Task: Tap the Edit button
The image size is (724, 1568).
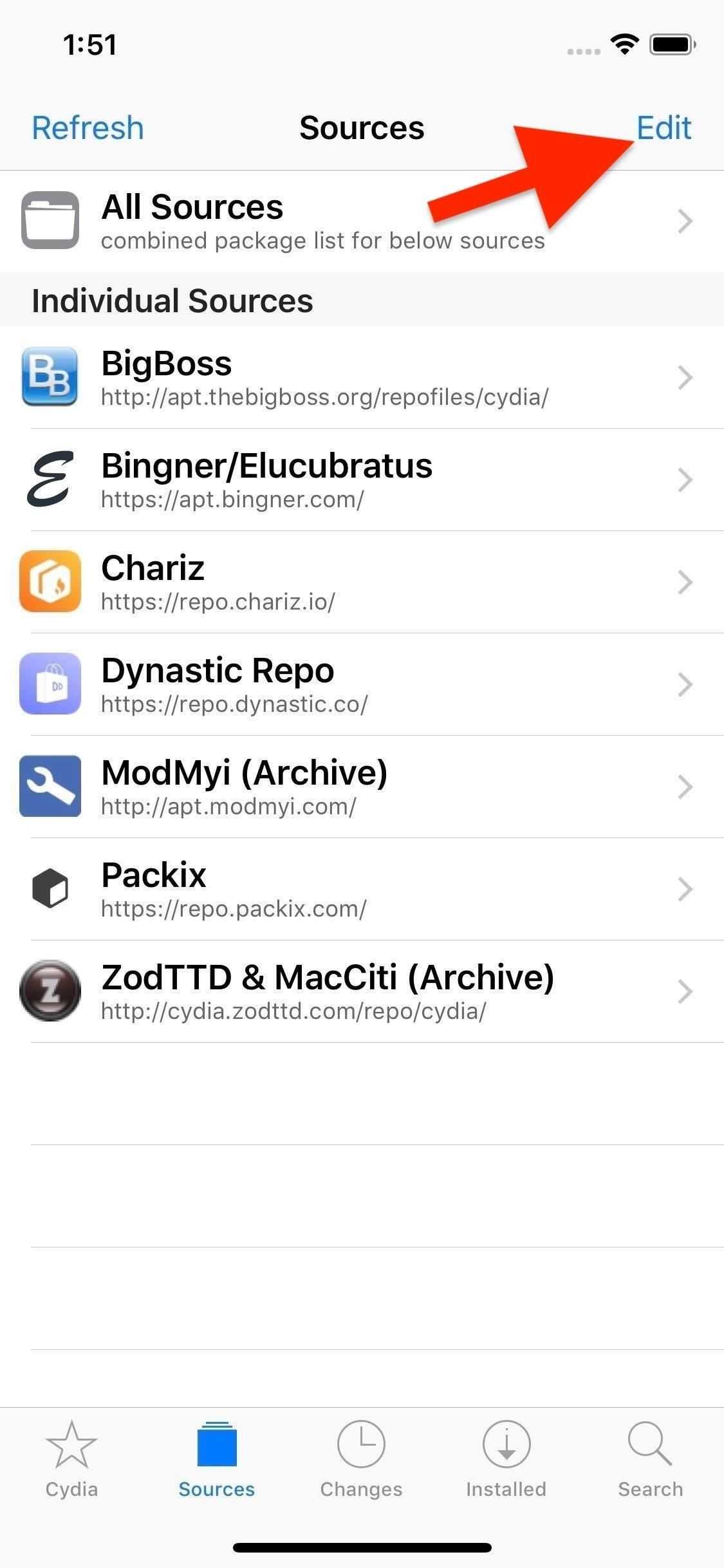Action: (664, 127)
